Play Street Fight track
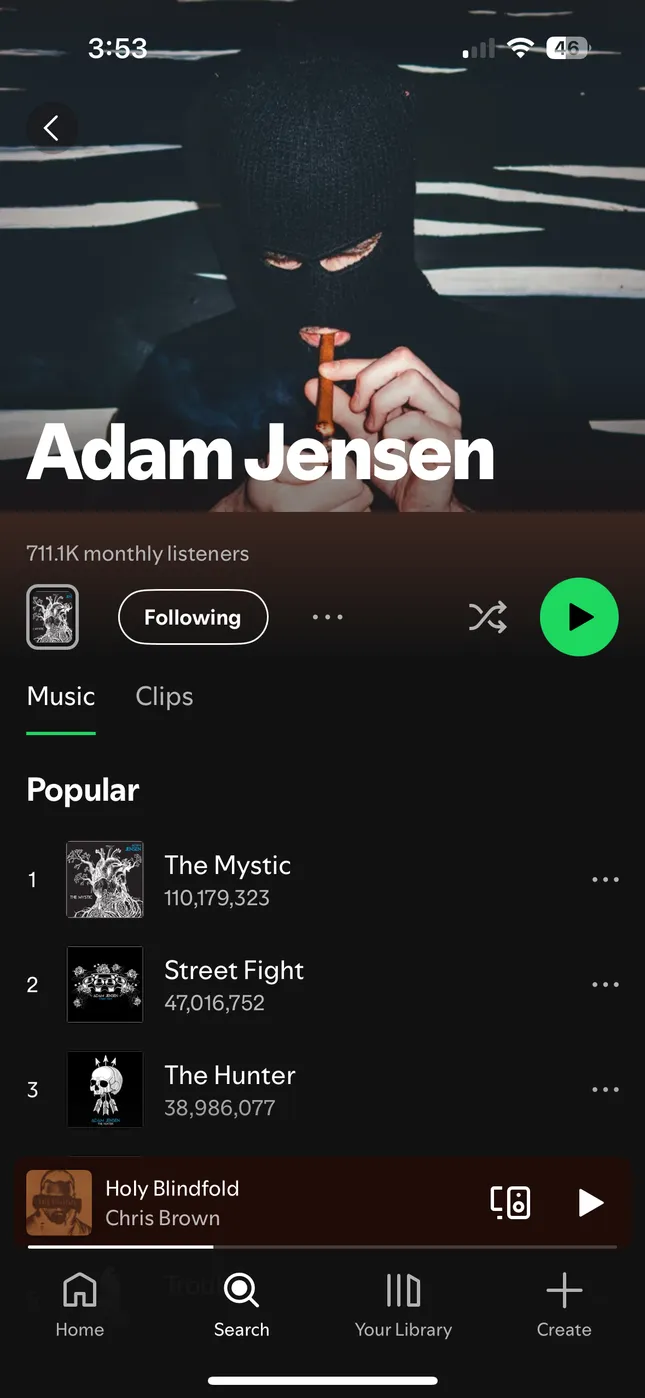Screen dimensions: 645x1398 234,984
